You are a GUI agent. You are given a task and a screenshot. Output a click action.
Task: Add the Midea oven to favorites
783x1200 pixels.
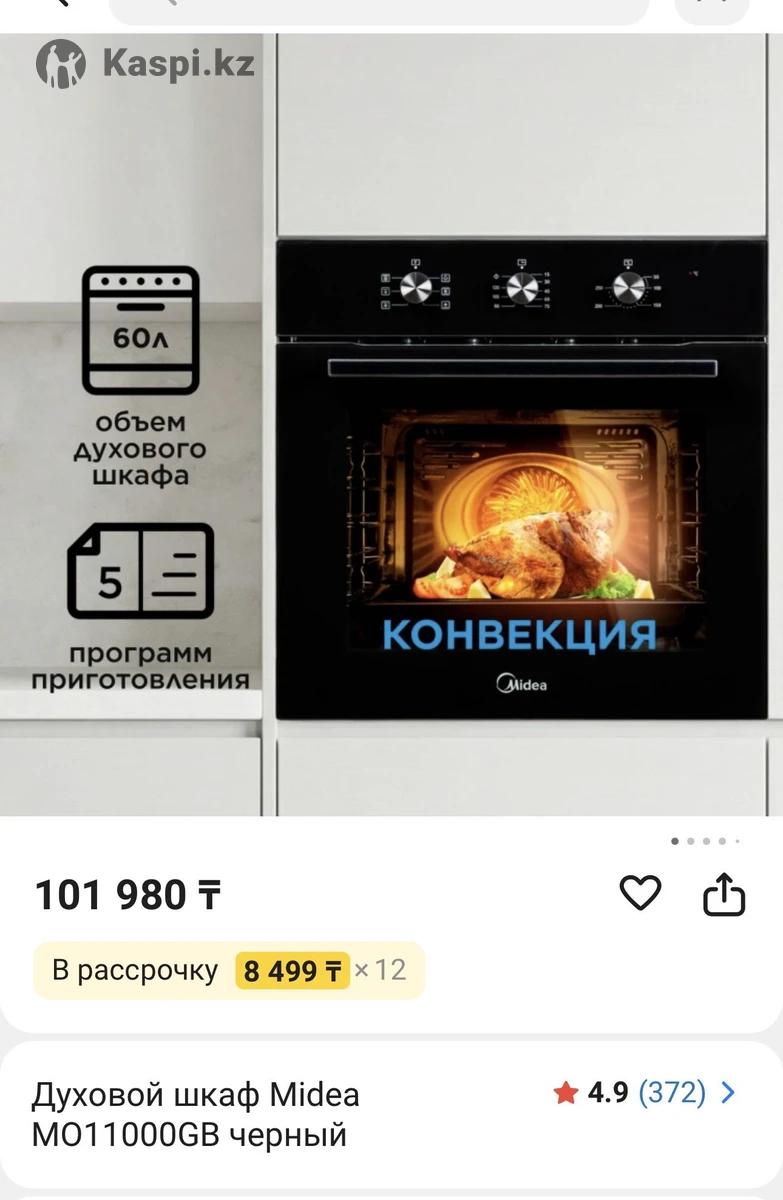click(640, 892)
